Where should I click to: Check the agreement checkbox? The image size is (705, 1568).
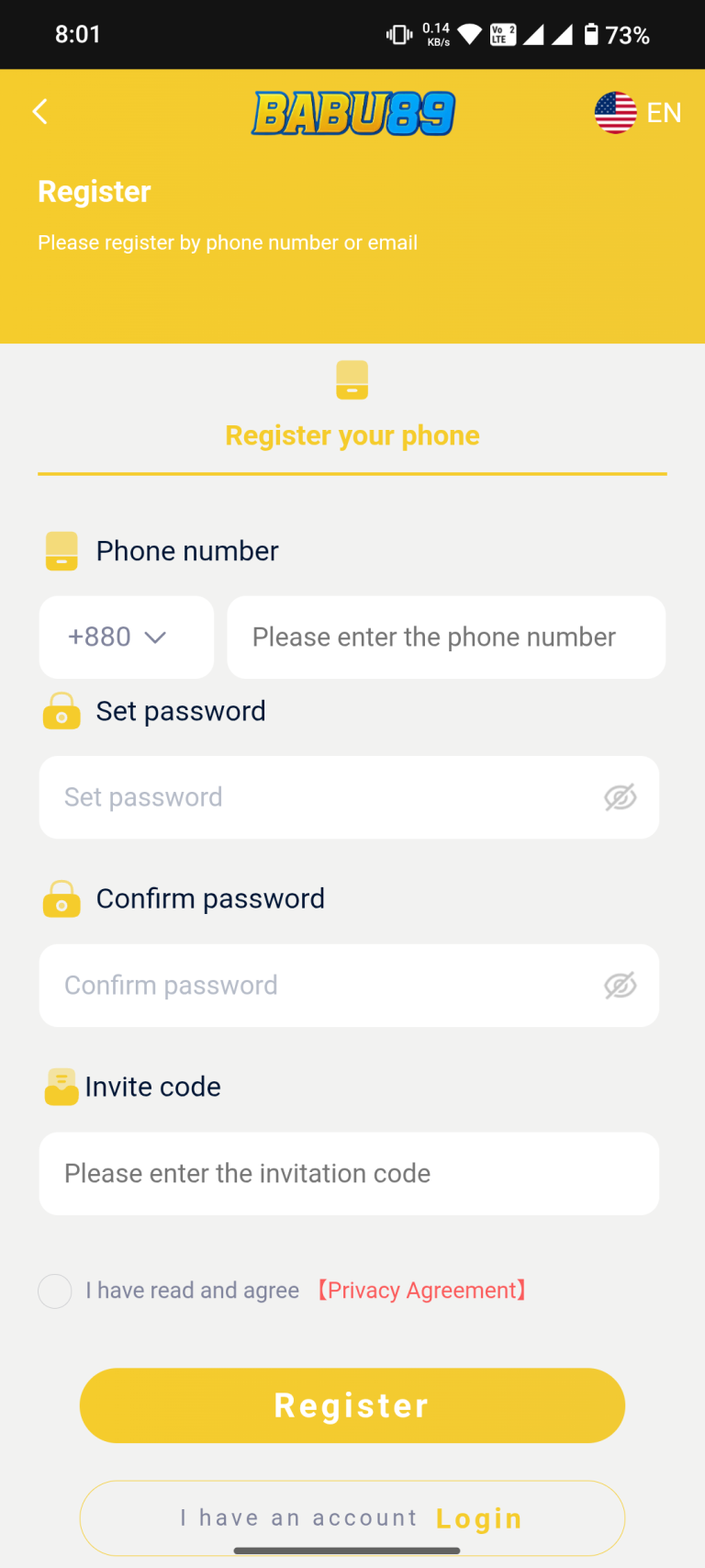(55, 1292)
